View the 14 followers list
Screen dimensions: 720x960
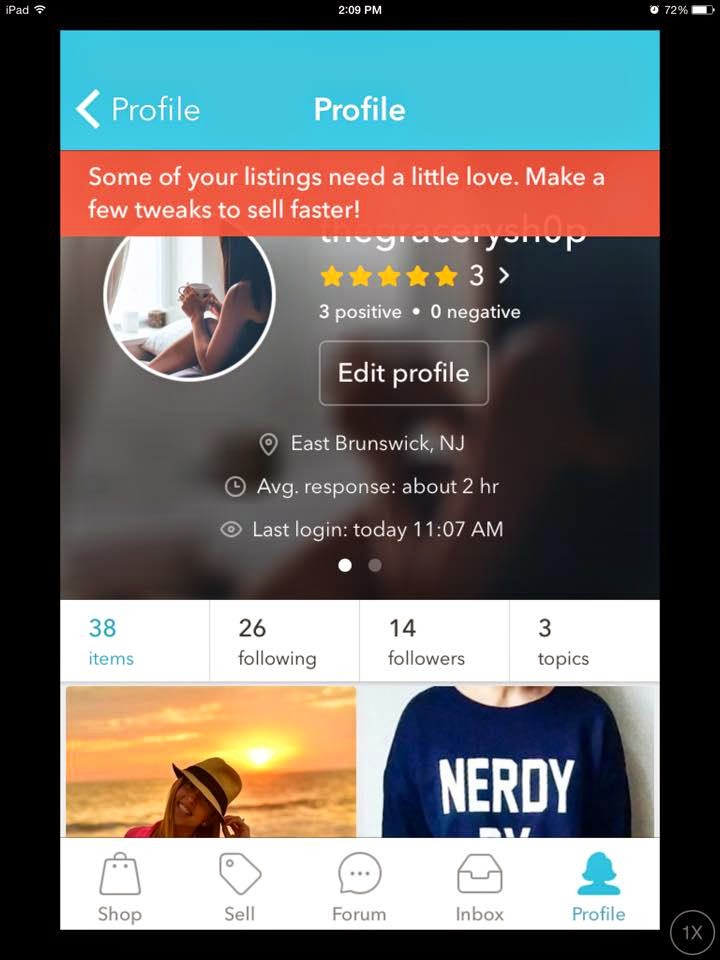tap(434, 640)
